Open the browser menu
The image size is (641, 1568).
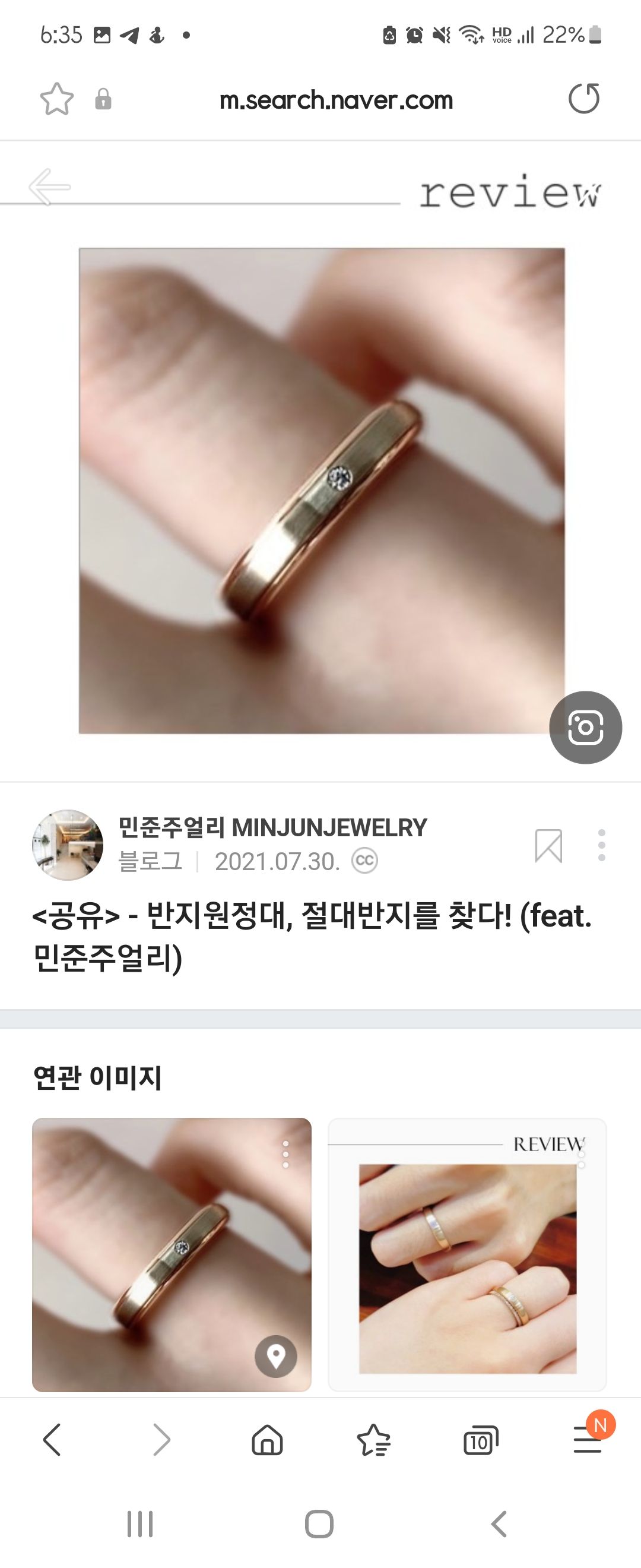point(588,1441)
